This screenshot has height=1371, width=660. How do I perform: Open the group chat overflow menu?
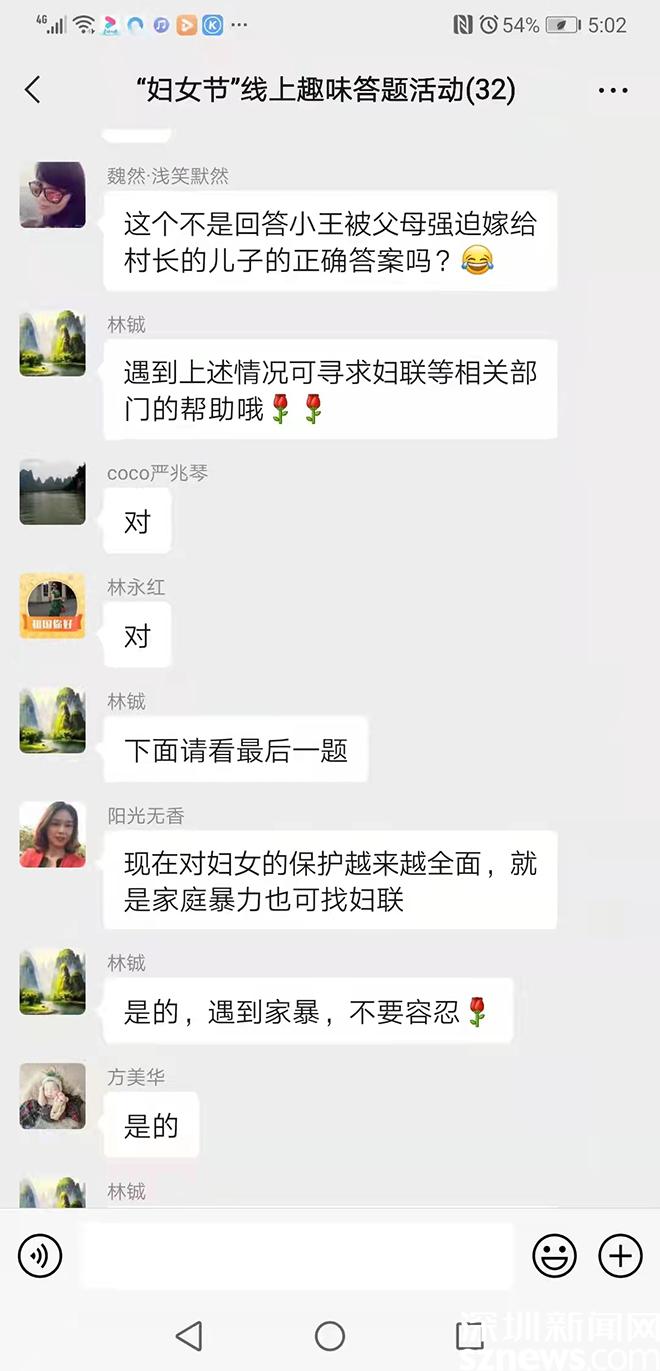(613, 90)
